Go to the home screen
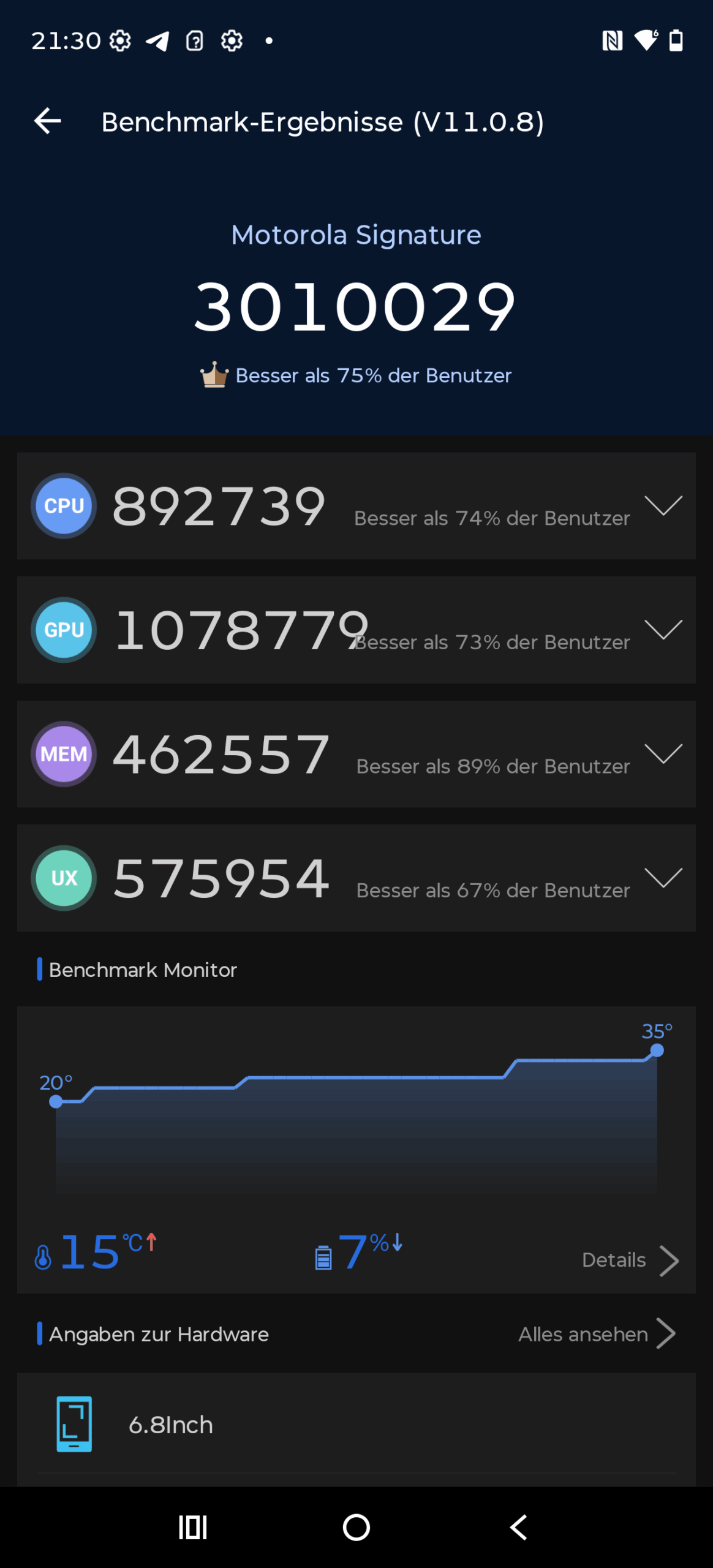This screenshot has width=713, height=1568. click(356, 1527)
